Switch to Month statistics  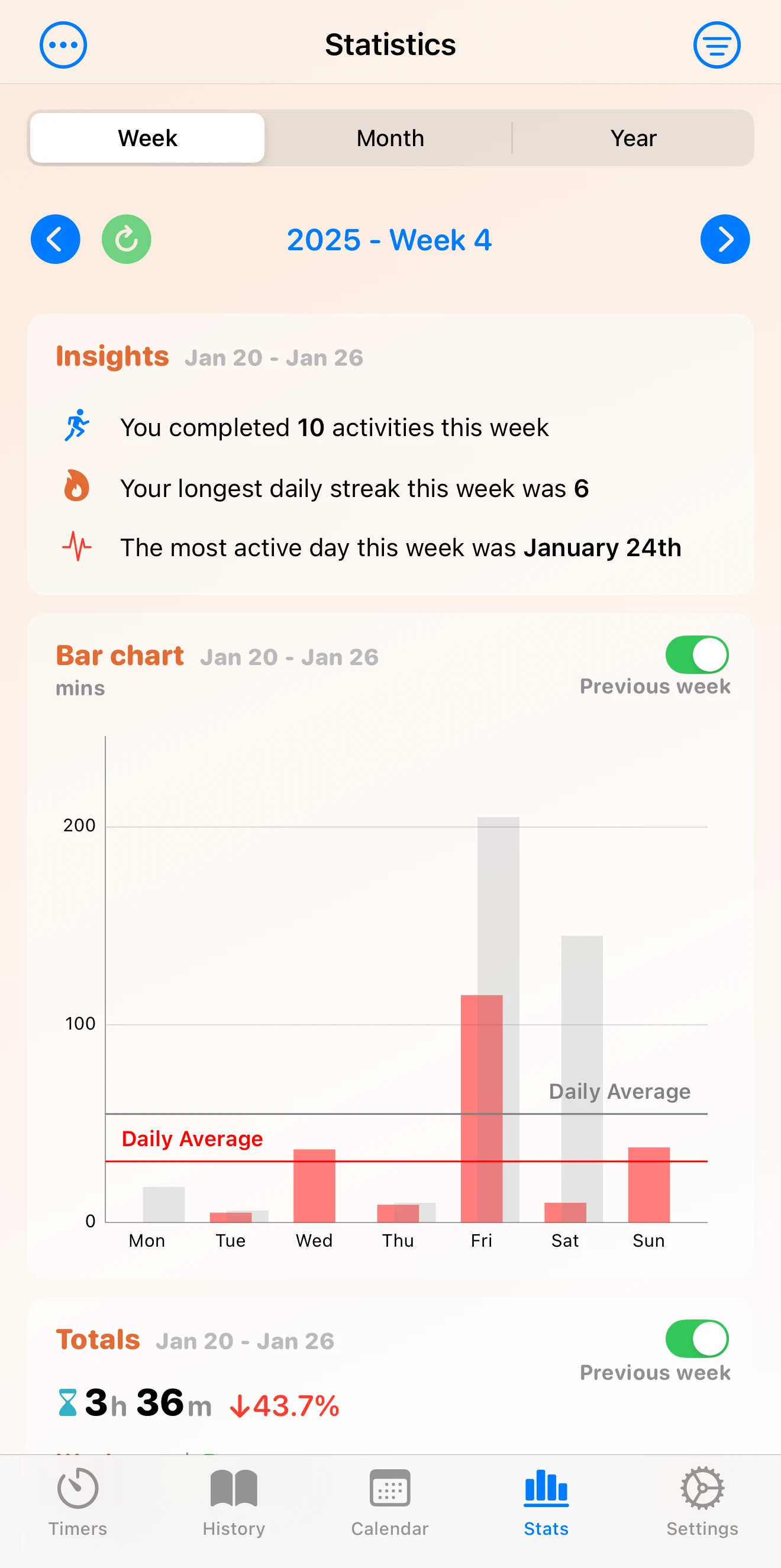389,137
